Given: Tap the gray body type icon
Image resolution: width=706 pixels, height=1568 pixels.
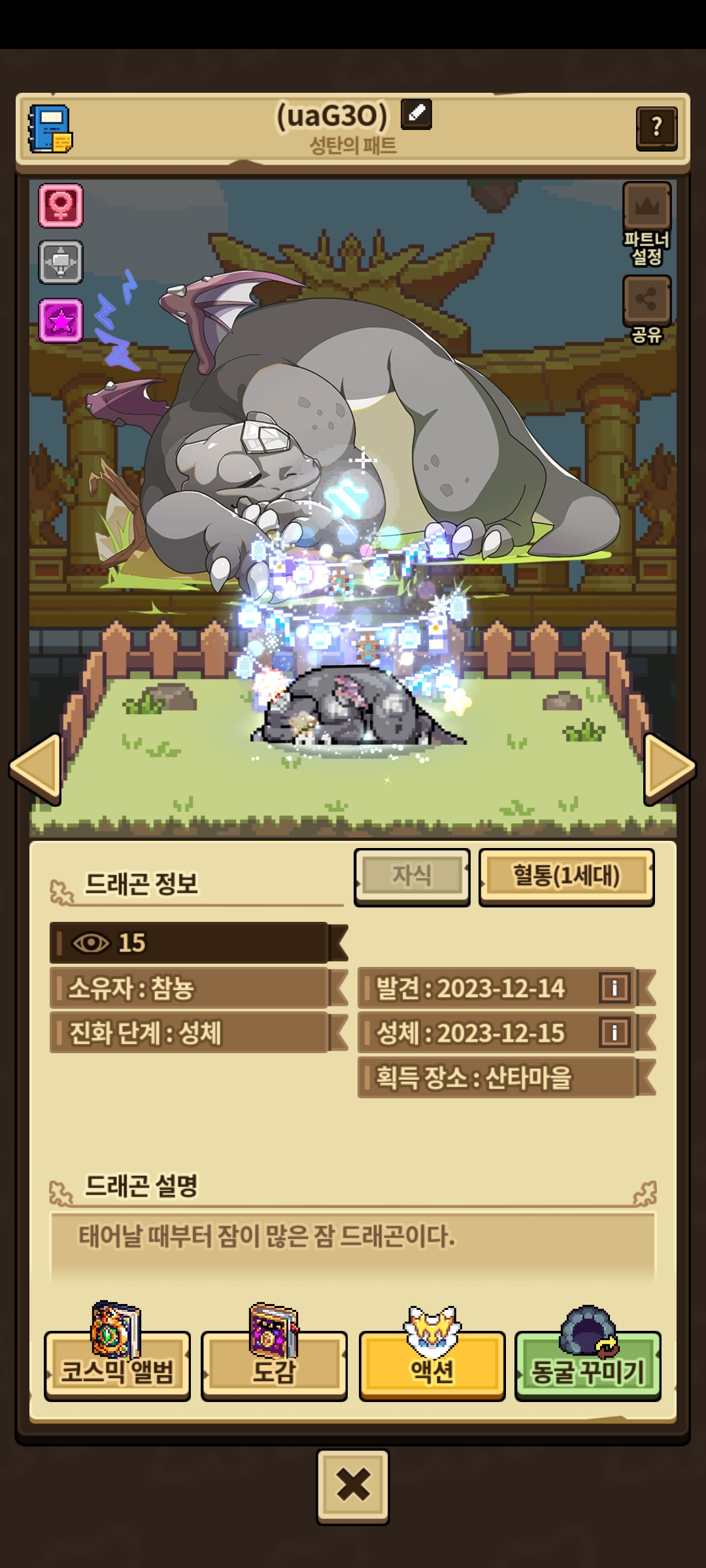Looking at the screenshot, I should click(61, 262).
